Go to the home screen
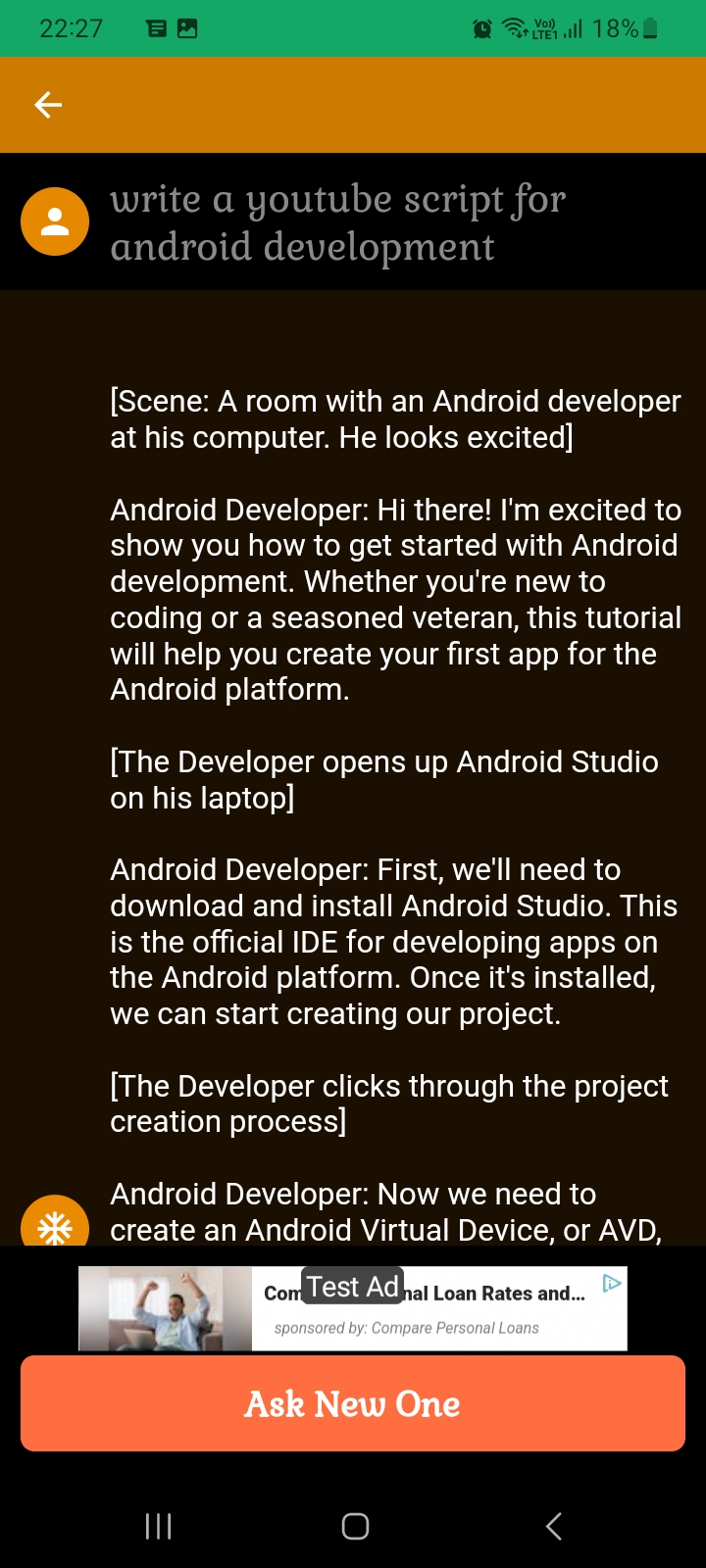The image size is (706, 1568). pos(355,1526)
